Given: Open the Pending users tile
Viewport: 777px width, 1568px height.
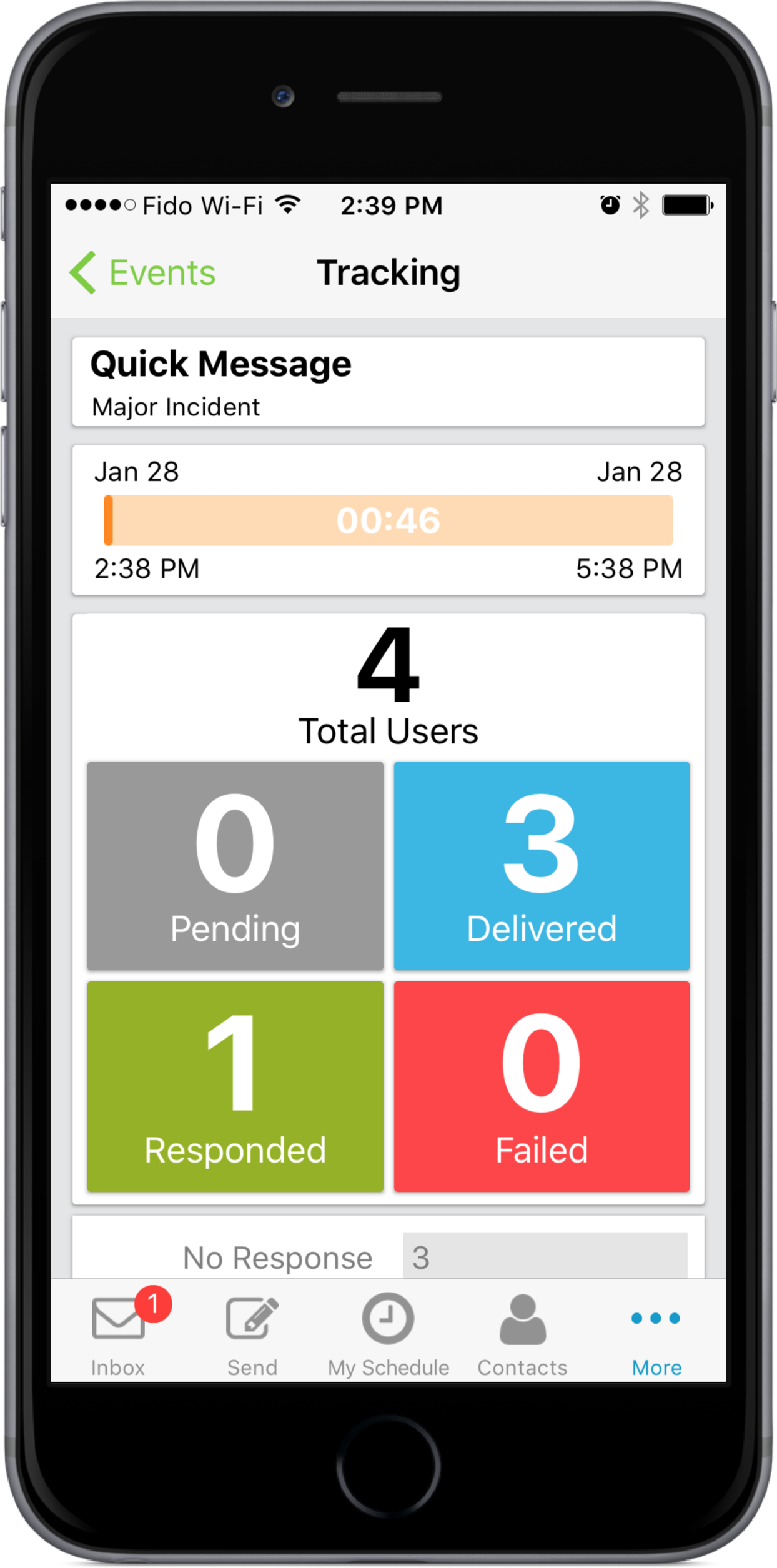Looking at the screenshot, I should pyautogui.click(x=235, y=865).
